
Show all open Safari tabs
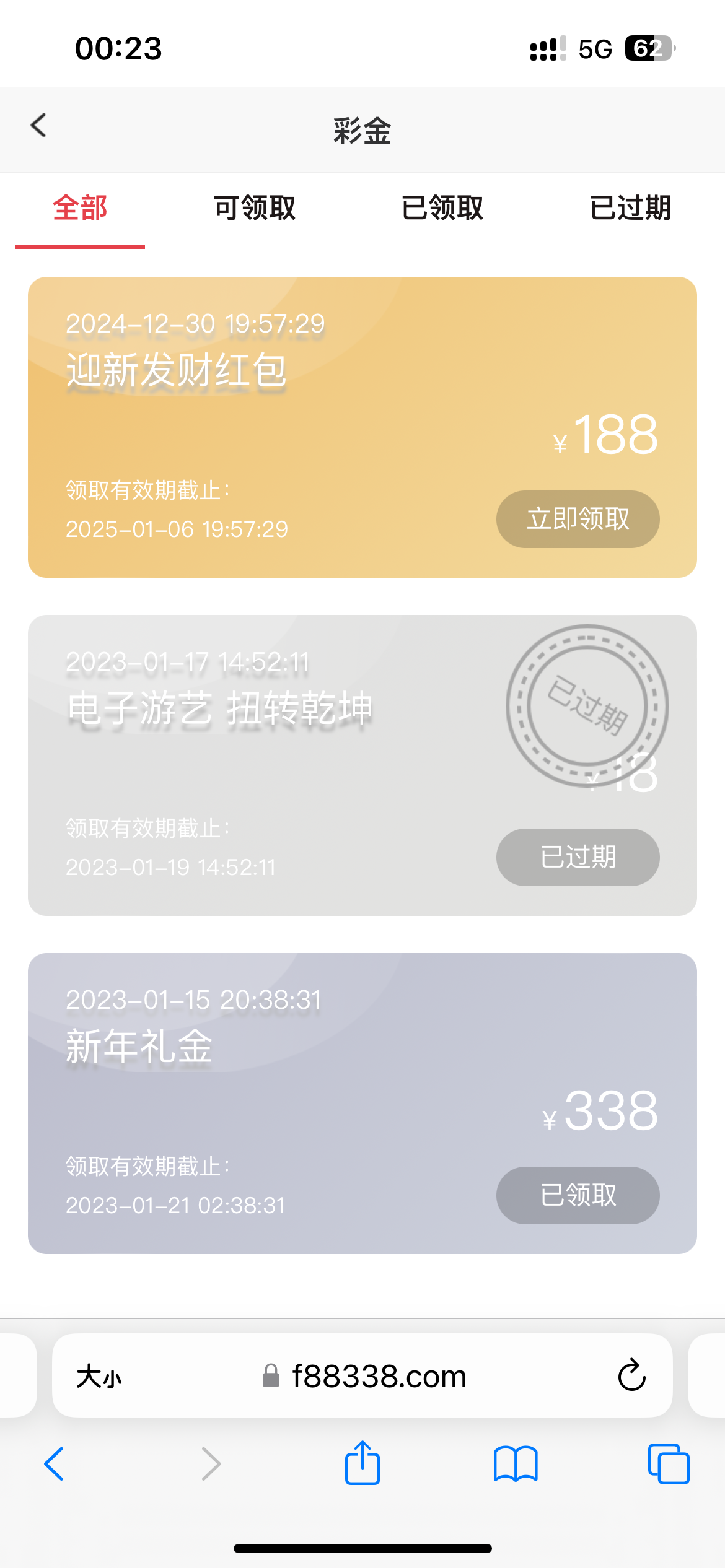tap(668, 1464)
